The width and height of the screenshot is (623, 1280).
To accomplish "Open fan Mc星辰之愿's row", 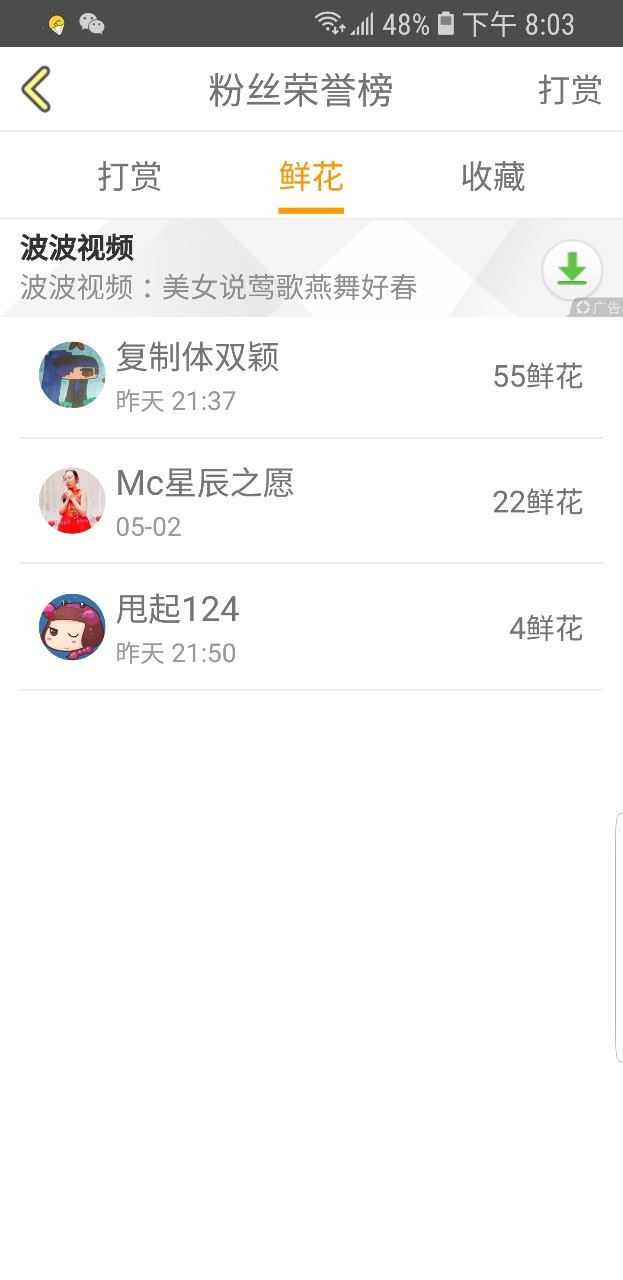I will (x=311, y=501).
